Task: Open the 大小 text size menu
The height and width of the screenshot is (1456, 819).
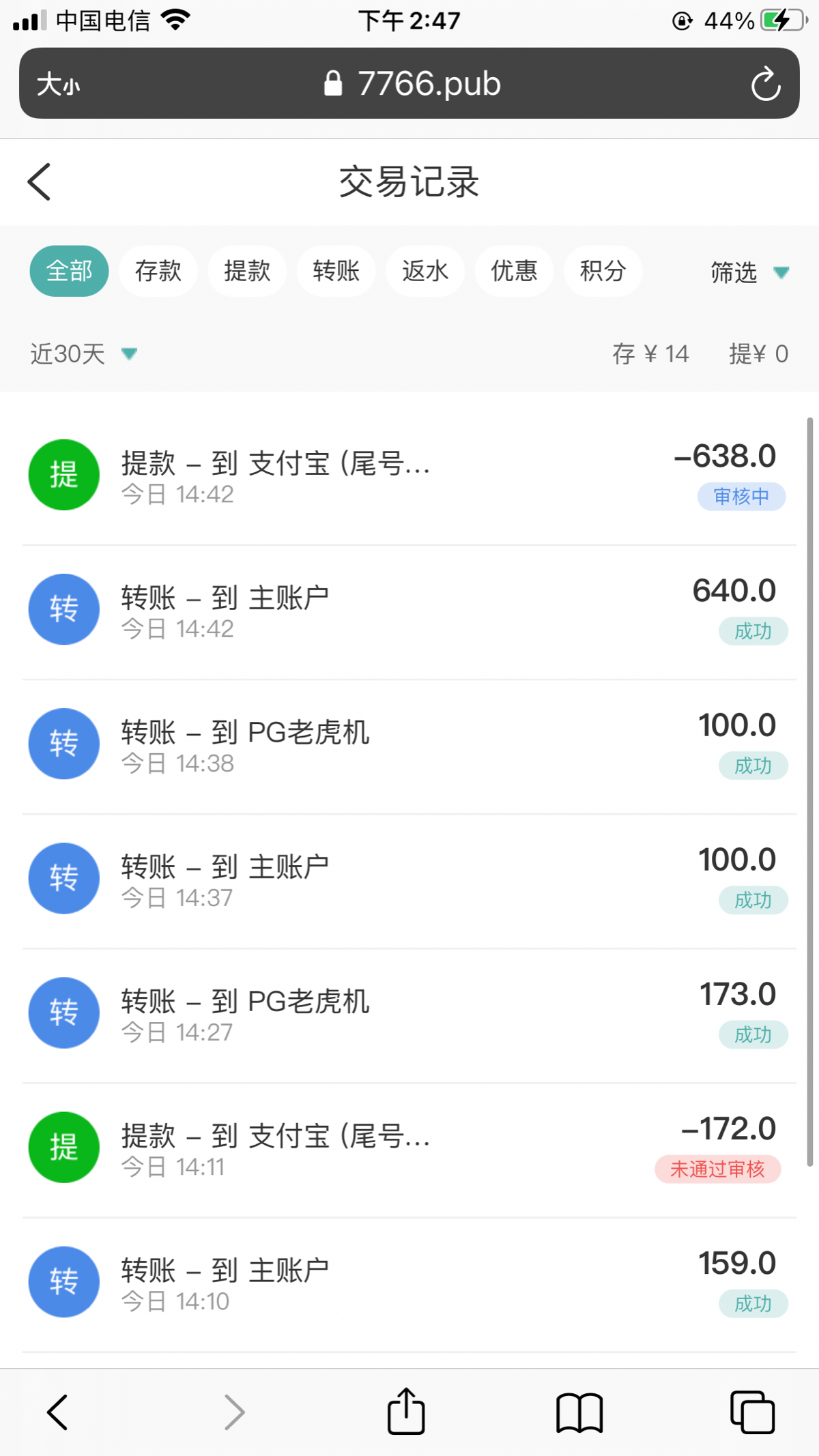Action: pyautogui.click(x=58, y=85)
